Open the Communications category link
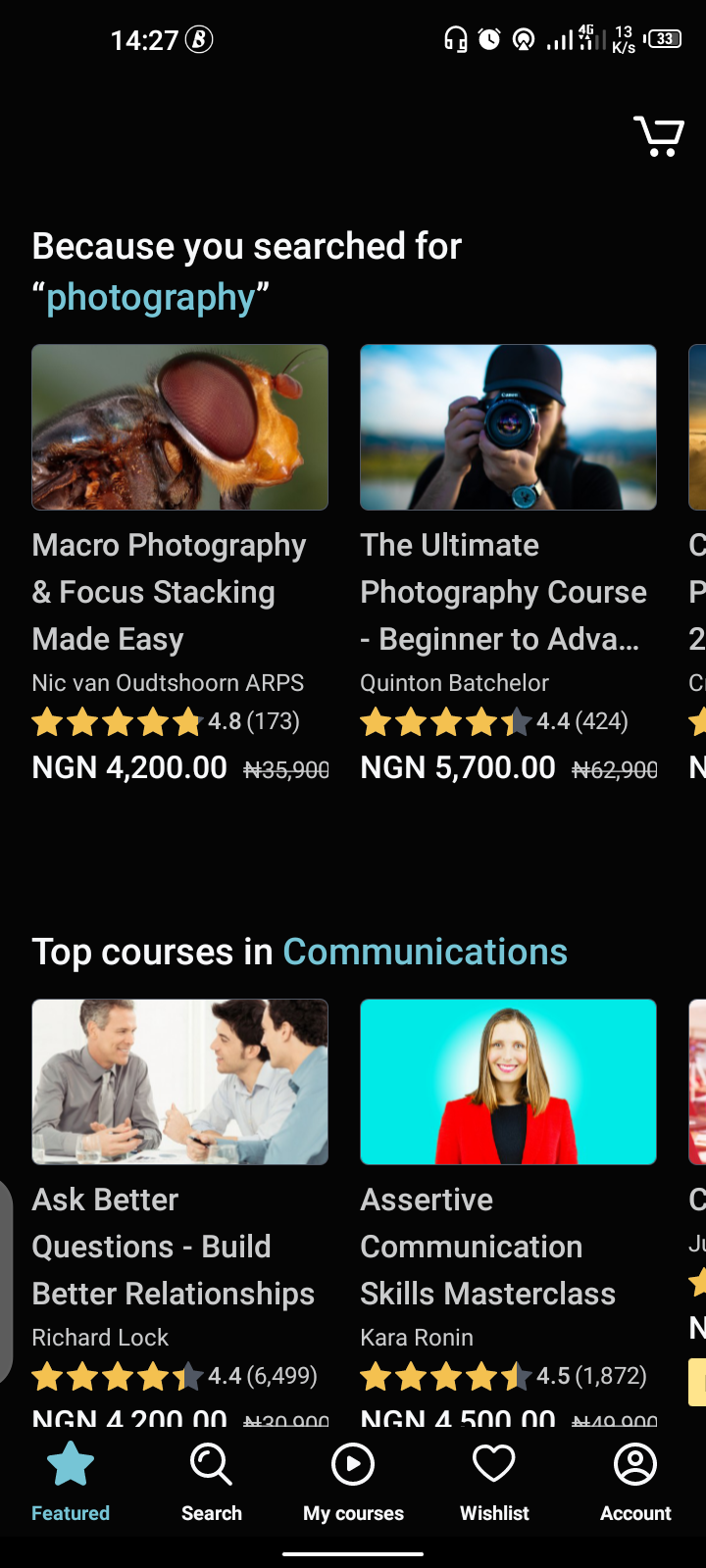This screenshot has width=706, height=1568. click(x=425, y=951)
